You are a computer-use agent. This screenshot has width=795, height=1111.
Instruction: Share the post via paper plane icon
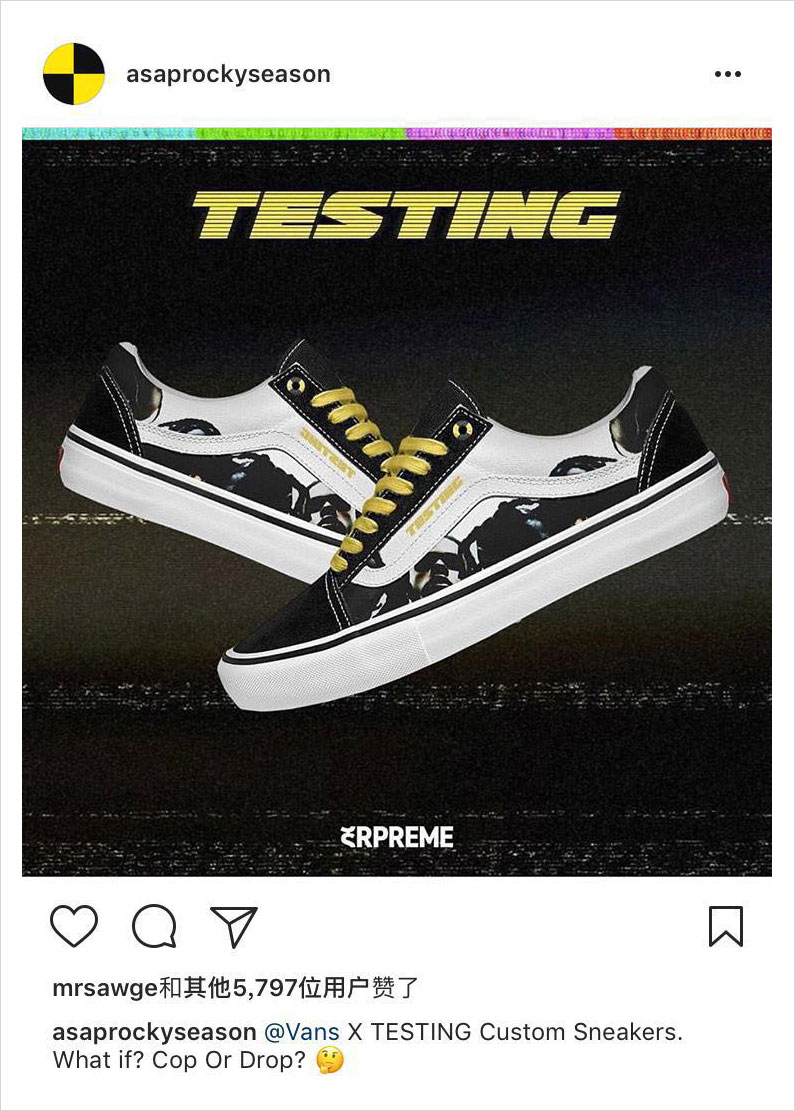234,926
